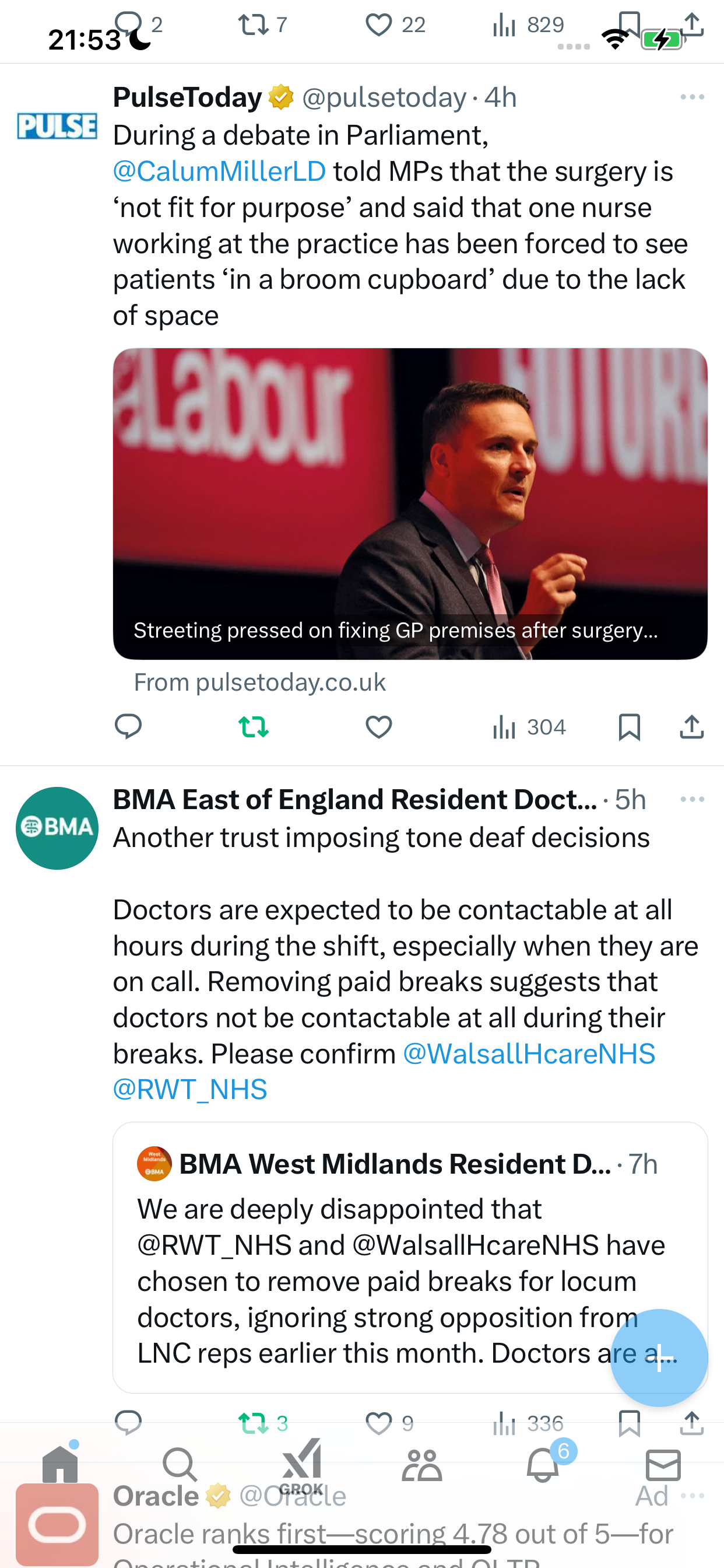Open the Messages envelope tab
Image resolution: width=724 pixels, height=1568 pixels.
[663, 1465]
